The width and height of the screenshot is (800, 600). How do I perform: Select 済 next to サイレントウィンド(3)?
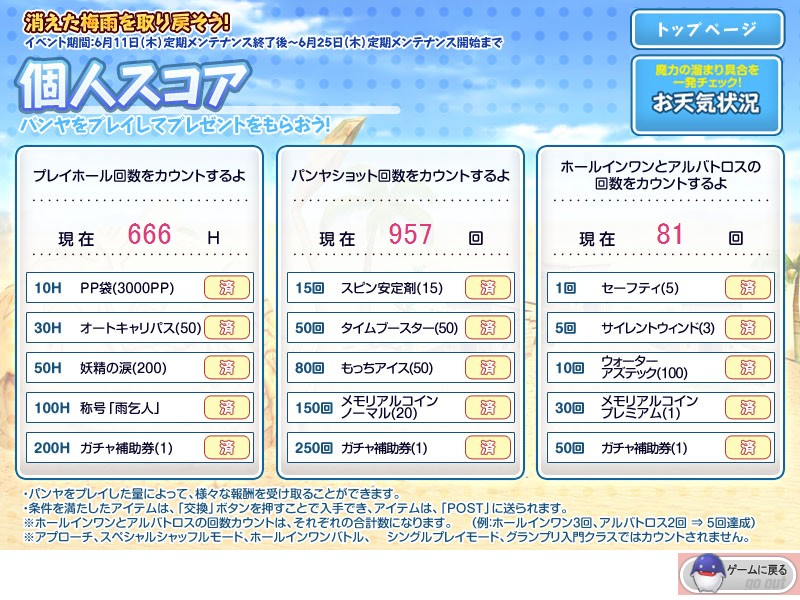[747, 328]
